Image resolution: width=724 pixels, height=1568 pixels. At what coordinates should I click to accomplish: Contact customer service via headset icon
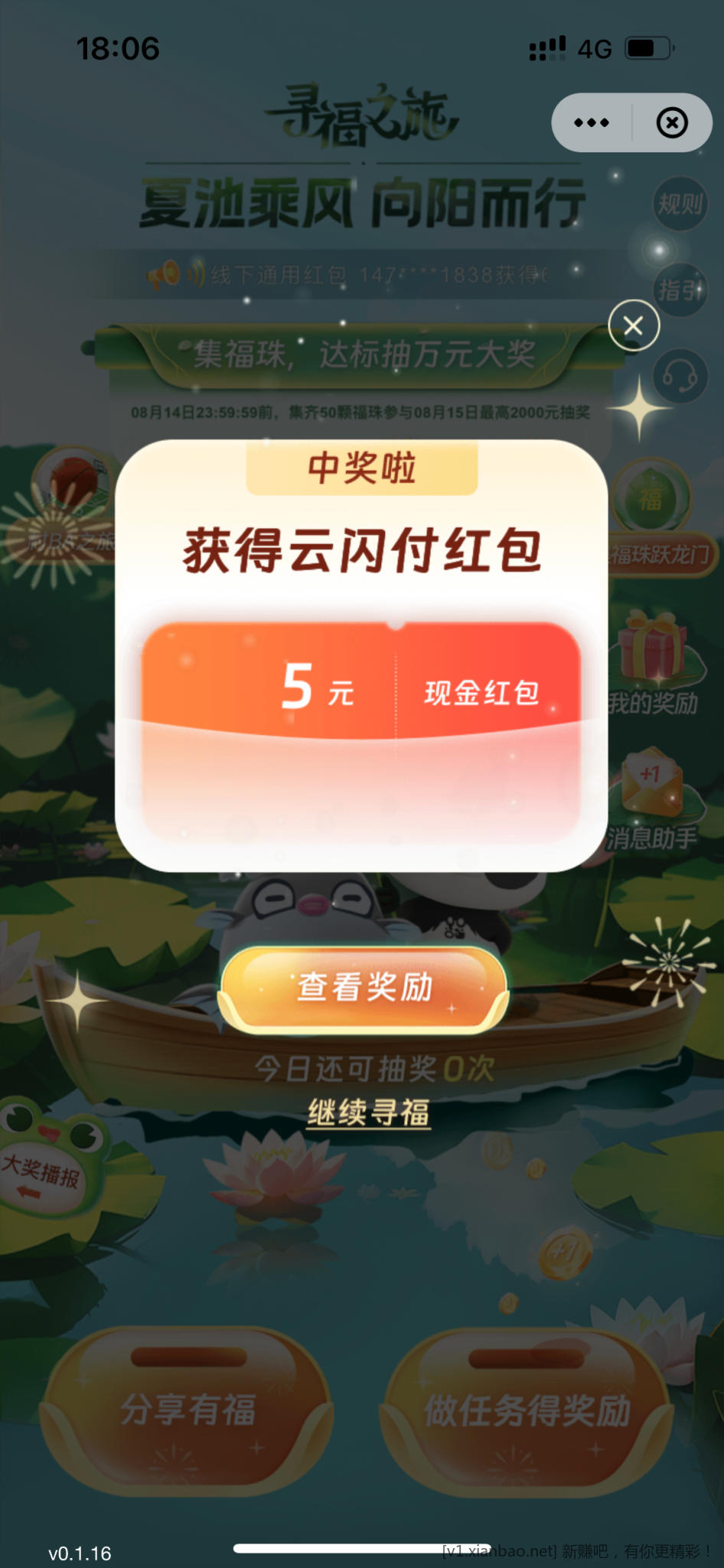680,377
